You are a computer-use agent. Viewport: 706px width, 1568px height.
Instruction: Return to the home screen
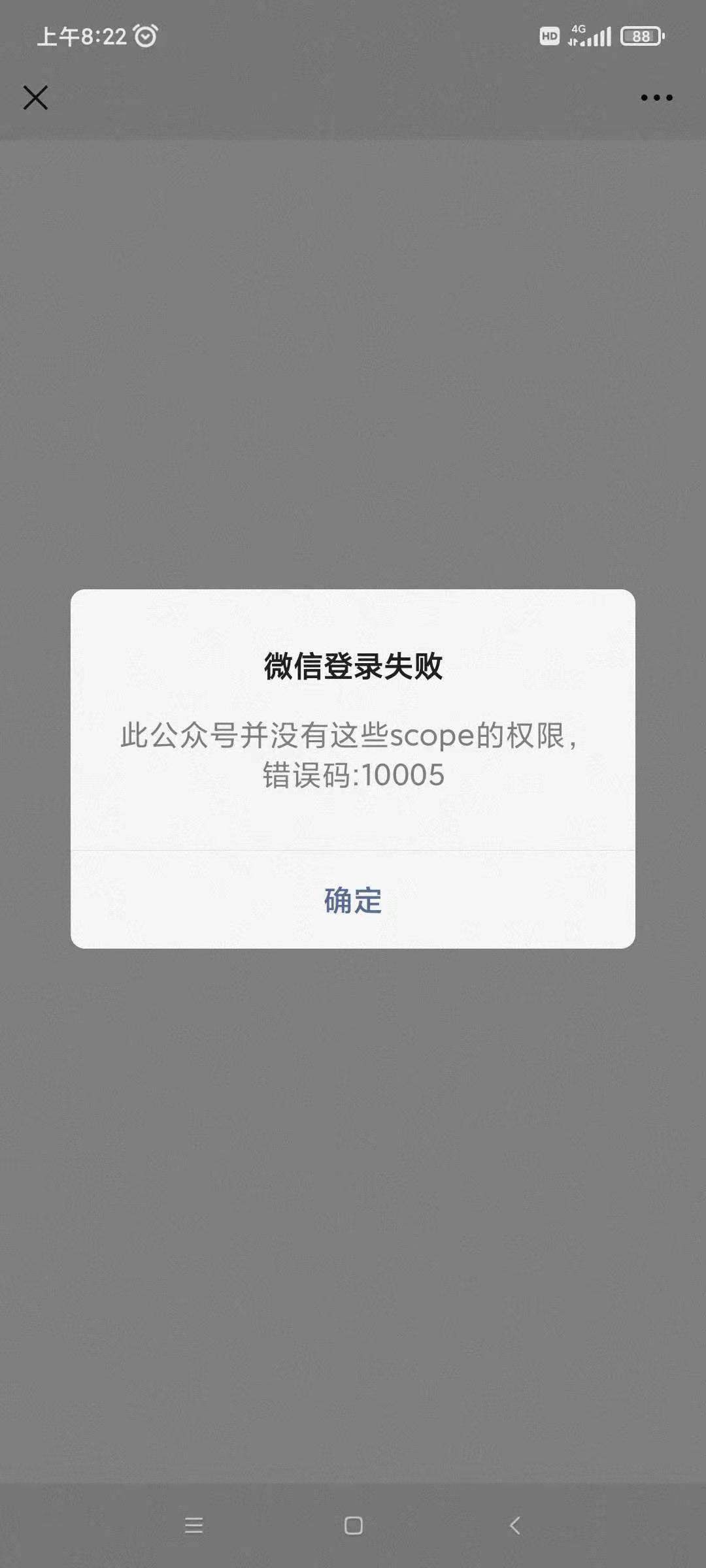coord(353,1526)
